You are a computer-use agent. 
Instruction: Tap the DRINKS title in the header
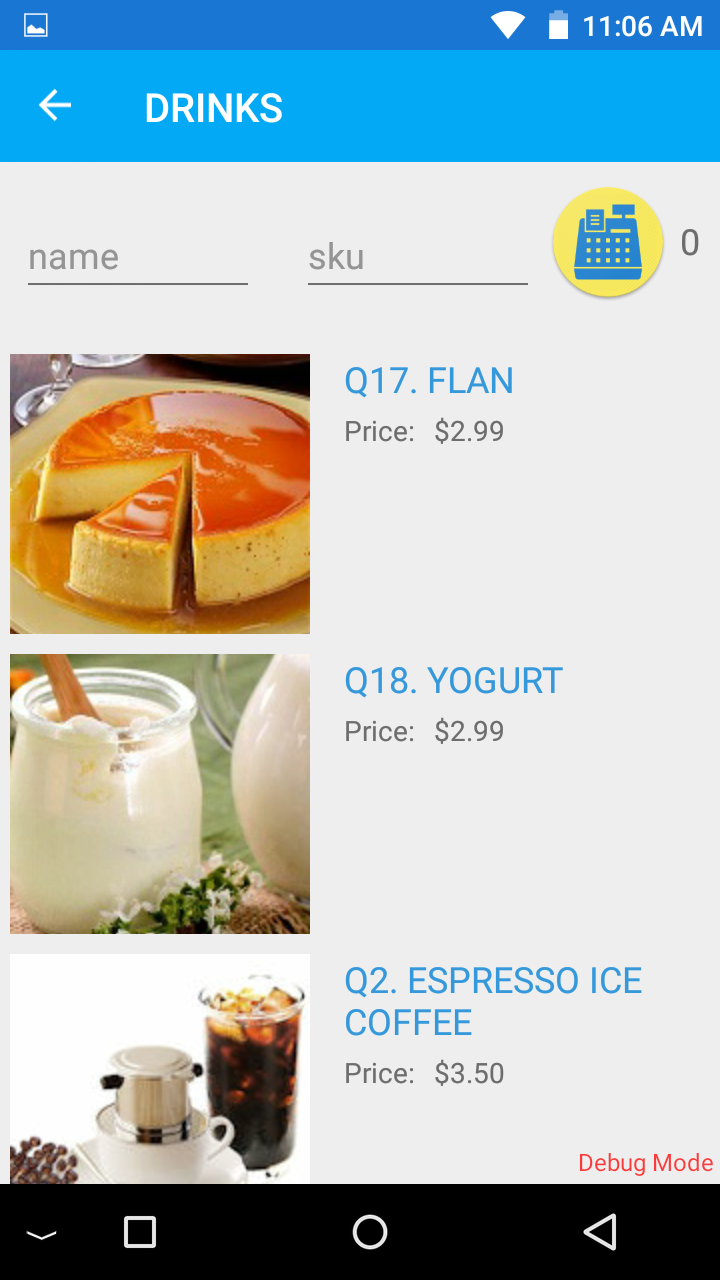(213, 107)
